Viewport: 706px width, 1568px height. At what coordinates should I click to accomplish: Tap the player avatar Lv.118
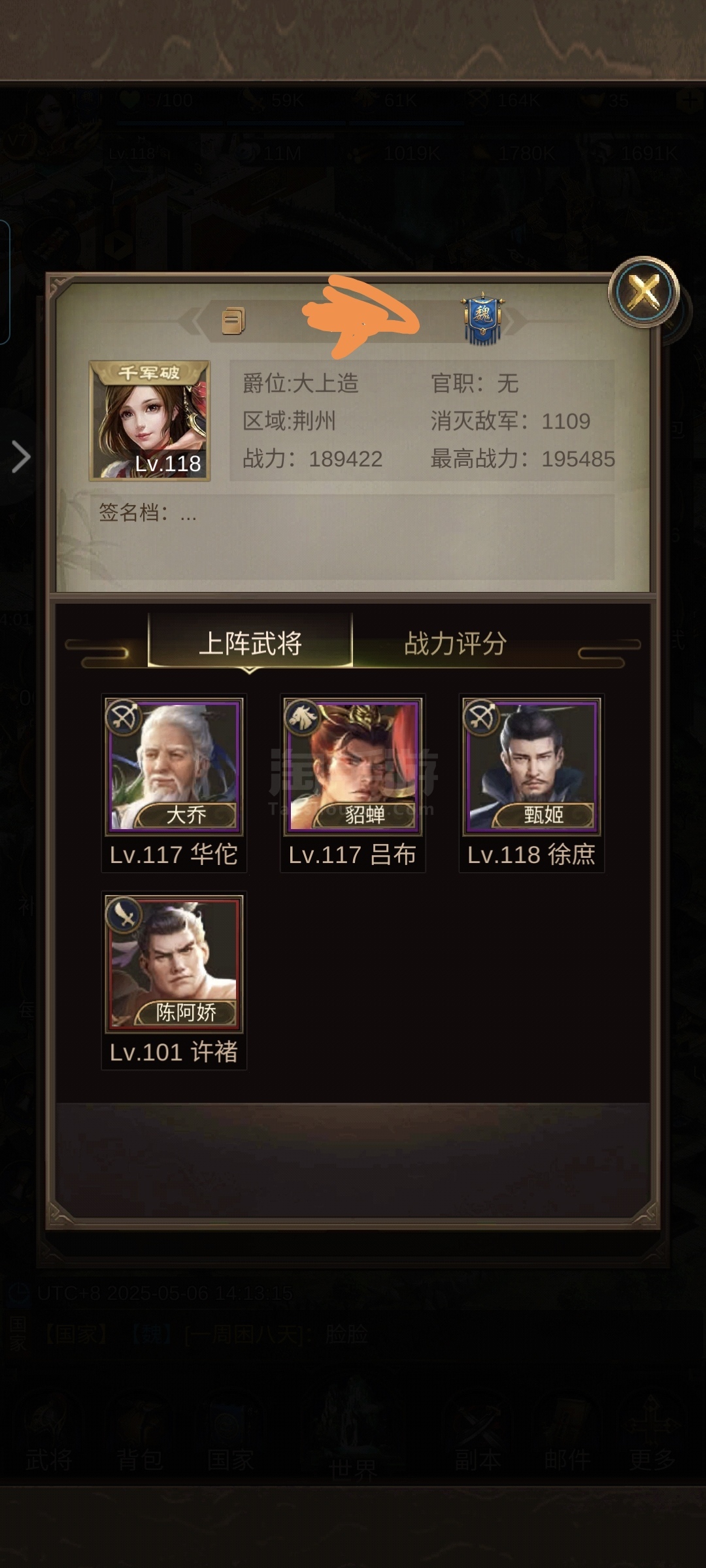[150, 421]
